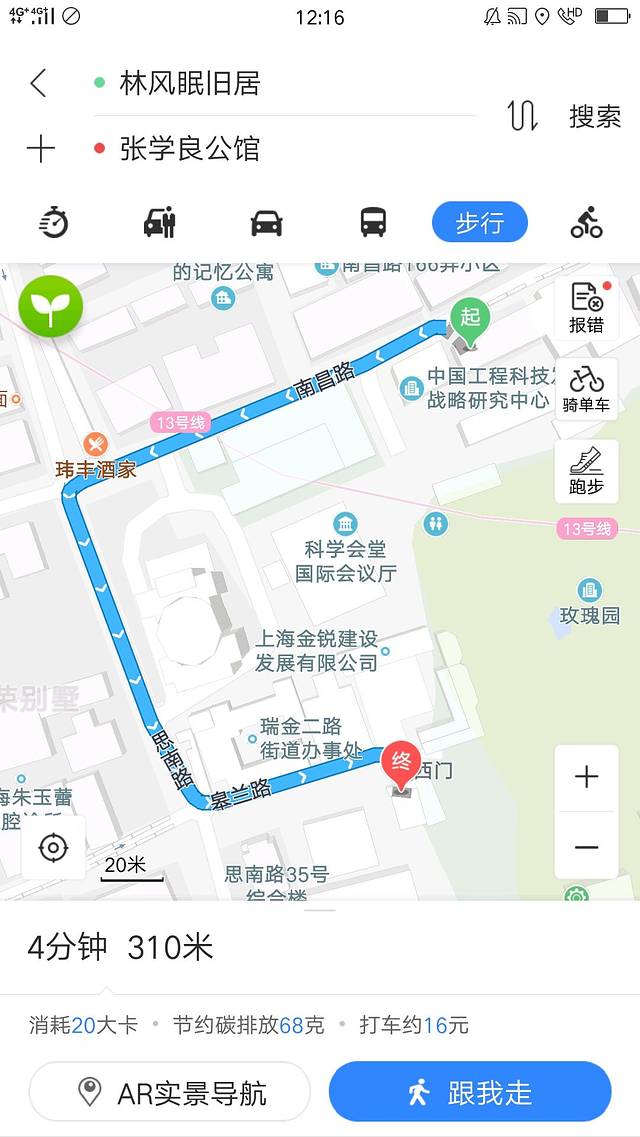Tap the 搜索 button

click(595, 116)
